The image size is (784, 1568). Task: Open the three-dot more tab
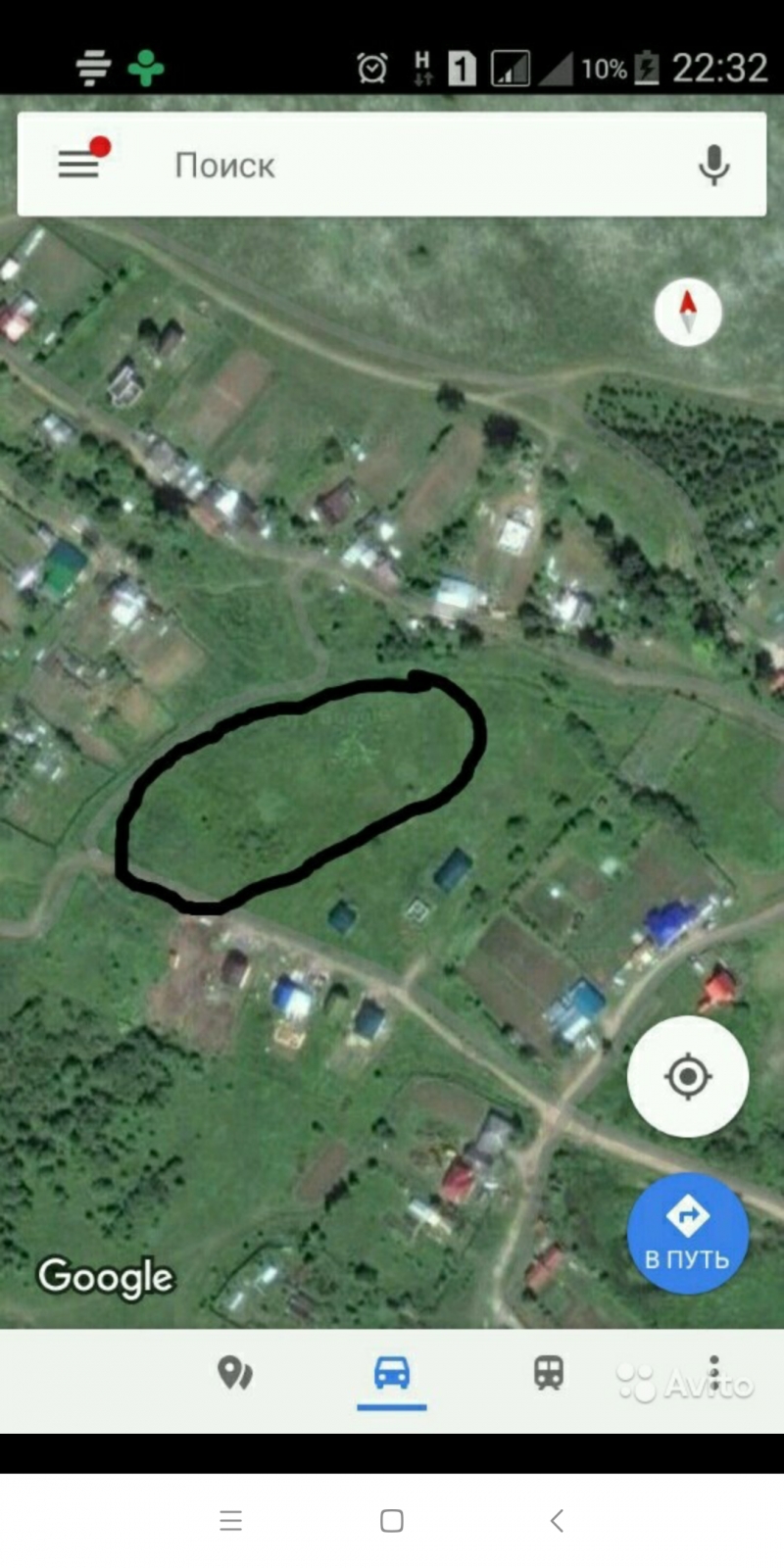714,1374
